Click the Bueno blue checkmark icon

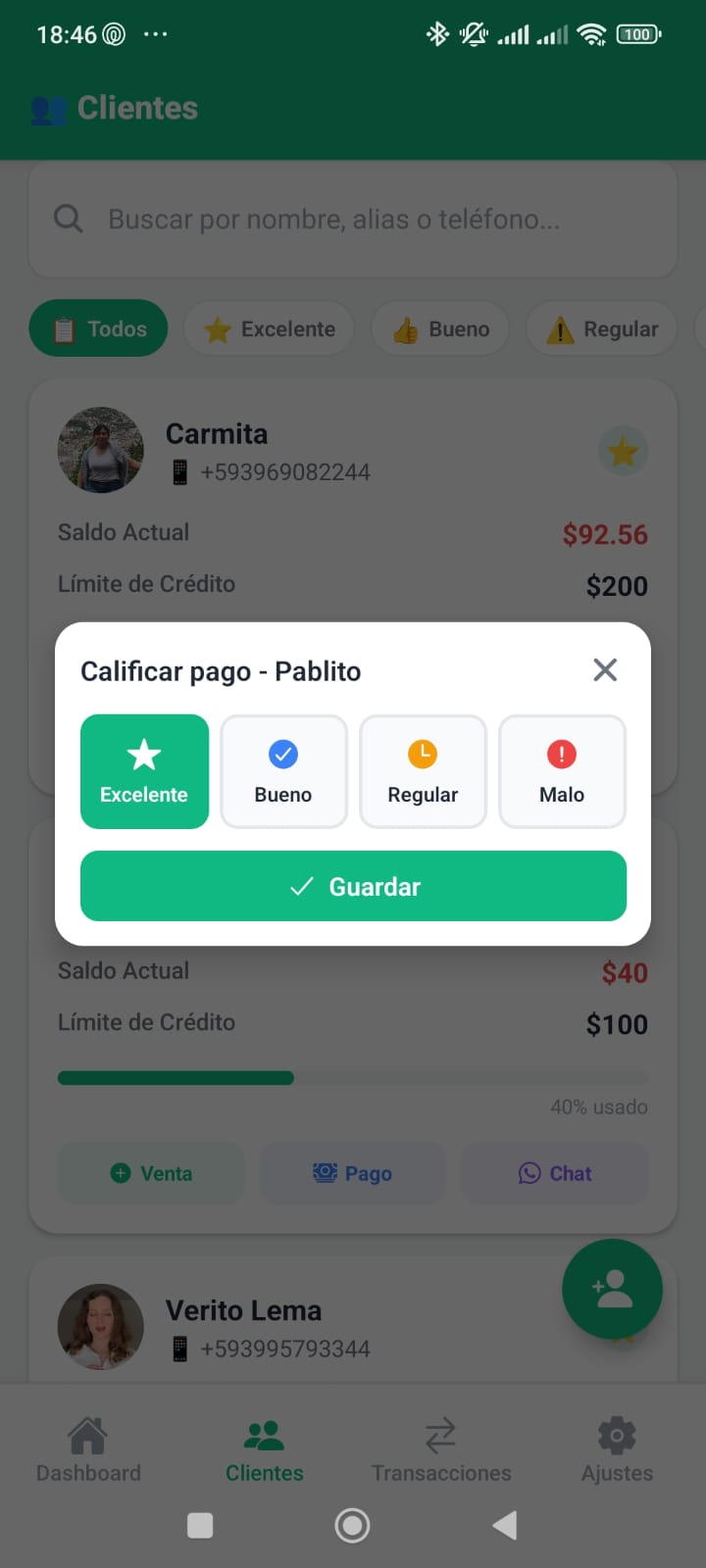pyautogui.click(x=283, y=755)
